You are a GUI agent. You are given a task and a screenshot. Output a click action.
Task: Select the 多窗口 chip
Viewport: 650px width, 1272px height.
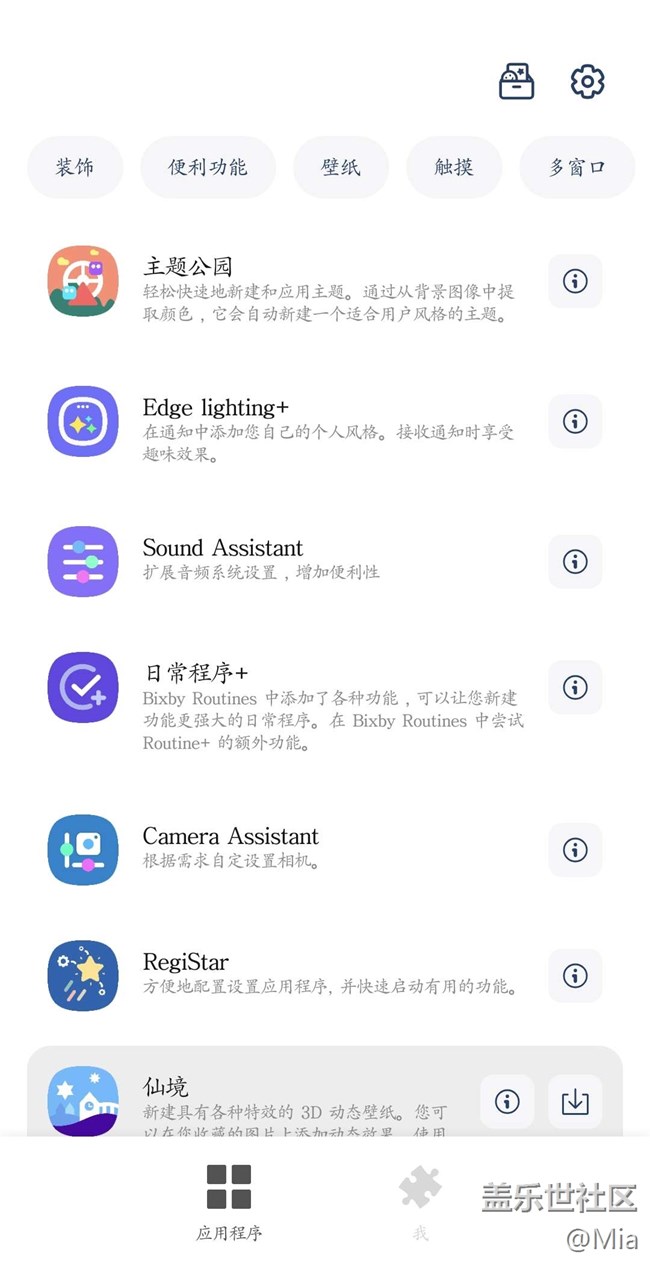pos(577,167)
